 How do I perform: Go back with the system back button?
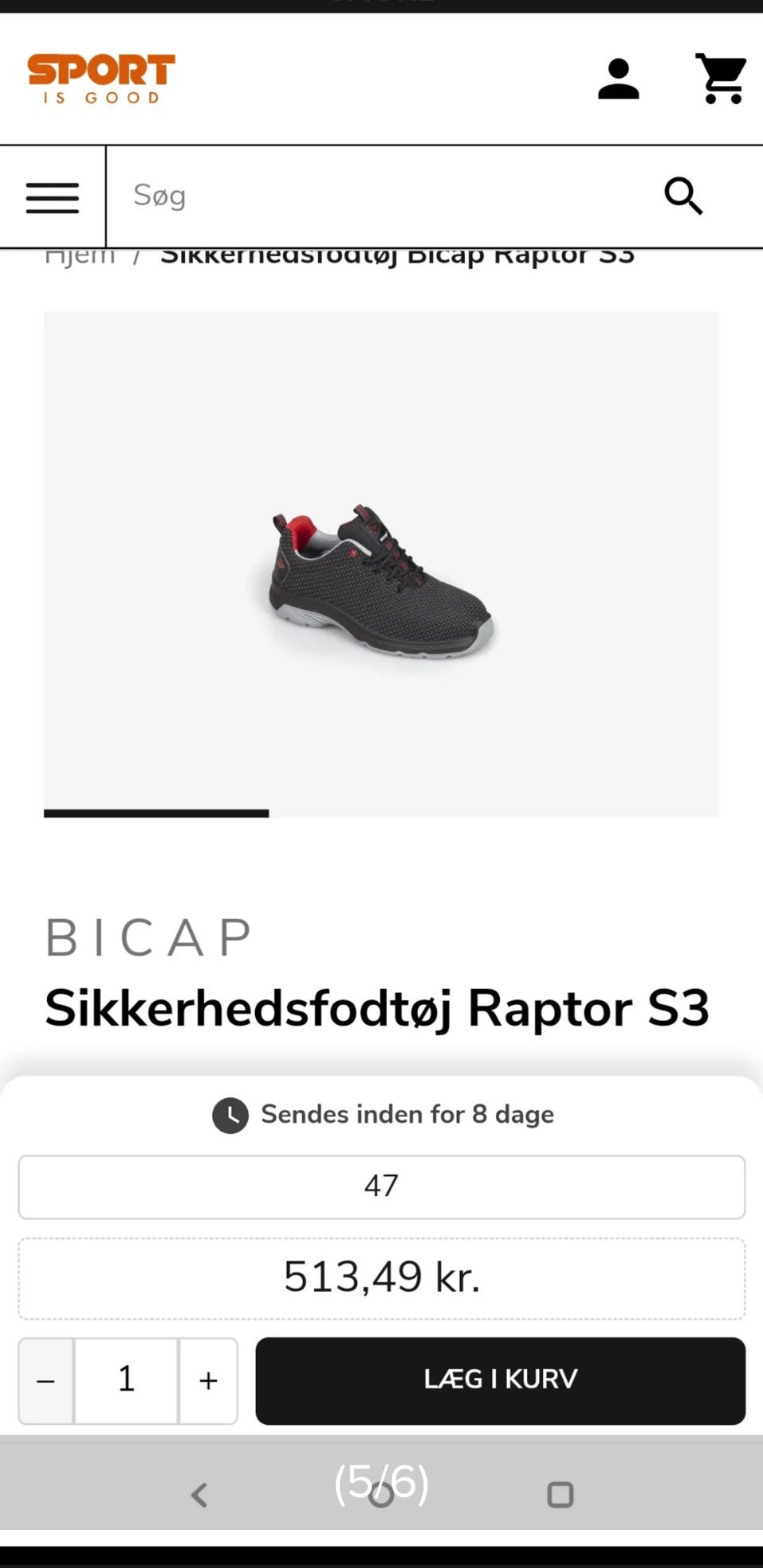coord(199,1495)
